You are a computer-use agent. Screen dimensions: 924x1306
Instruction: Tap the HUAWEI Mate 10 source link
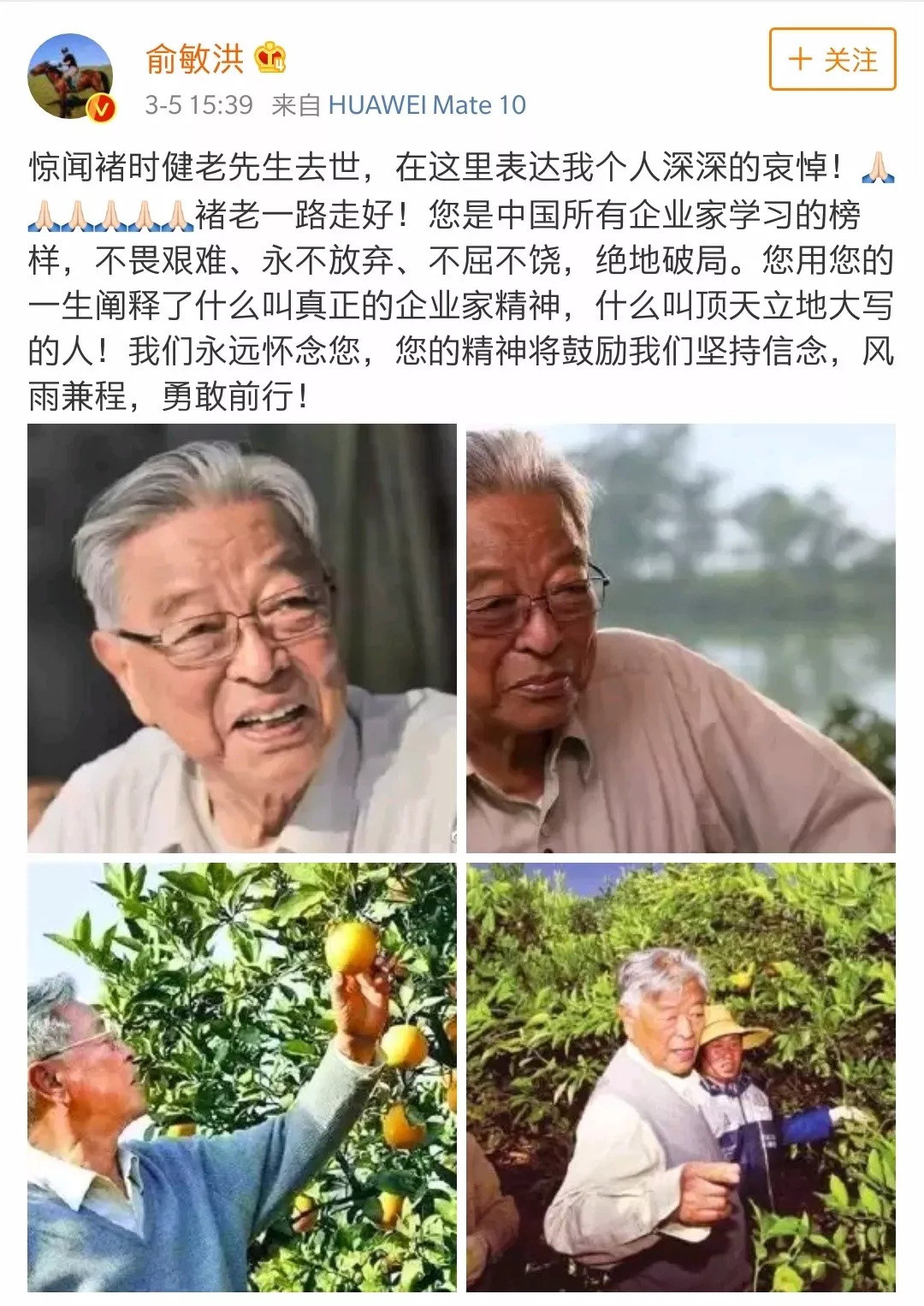pos(426,105)
